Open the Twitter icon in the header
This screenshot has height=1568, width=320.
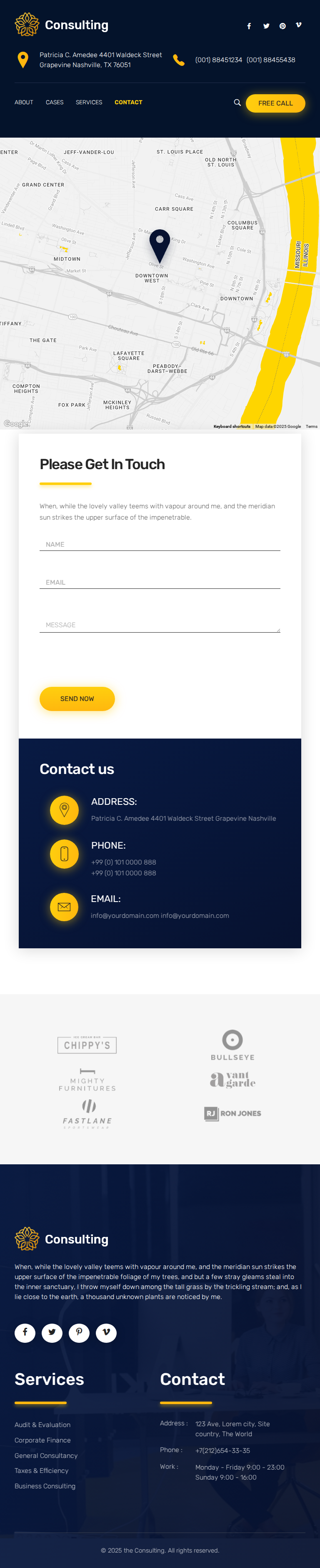pyautogui.click(x=266, y=26)
